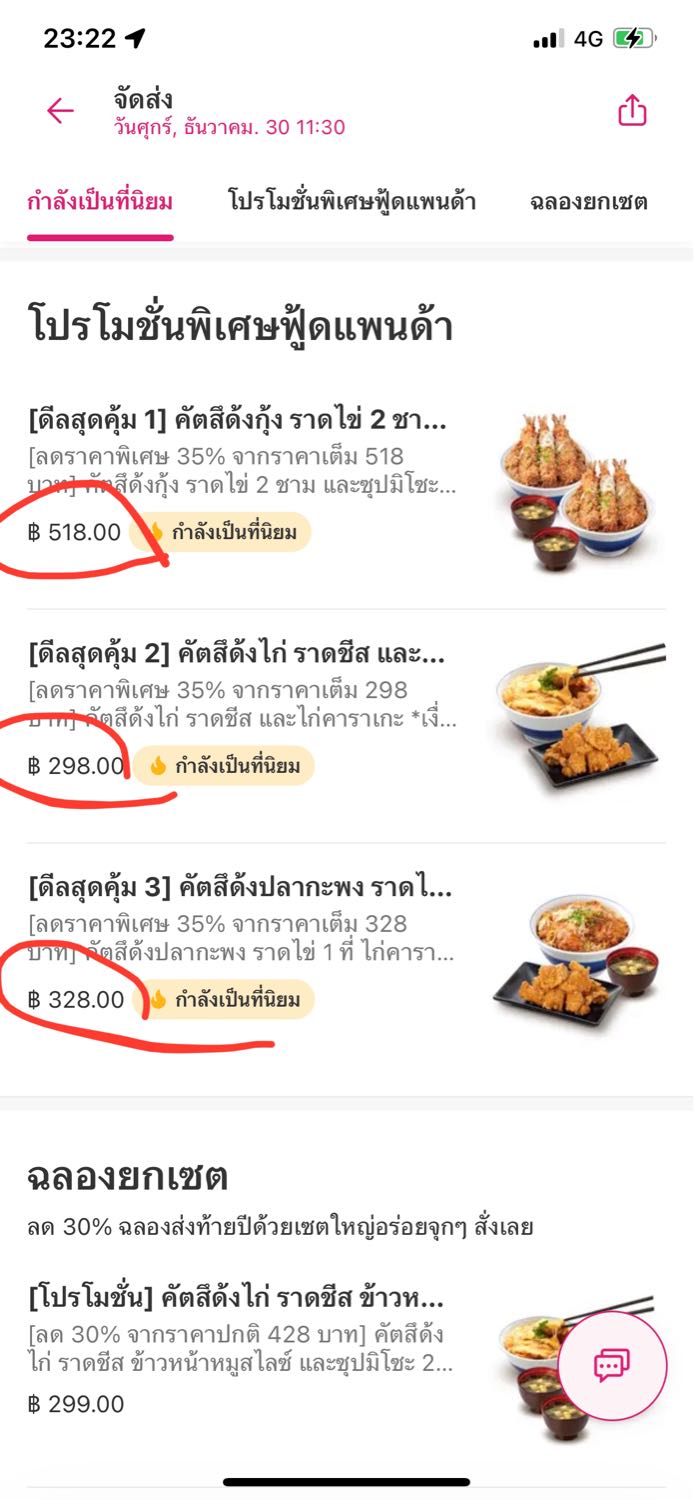
Task: Open the [ดีลสุดคุ้ม 2] คัตสึด้งไก่ ราดชีส item
Action: click(238, 655)
